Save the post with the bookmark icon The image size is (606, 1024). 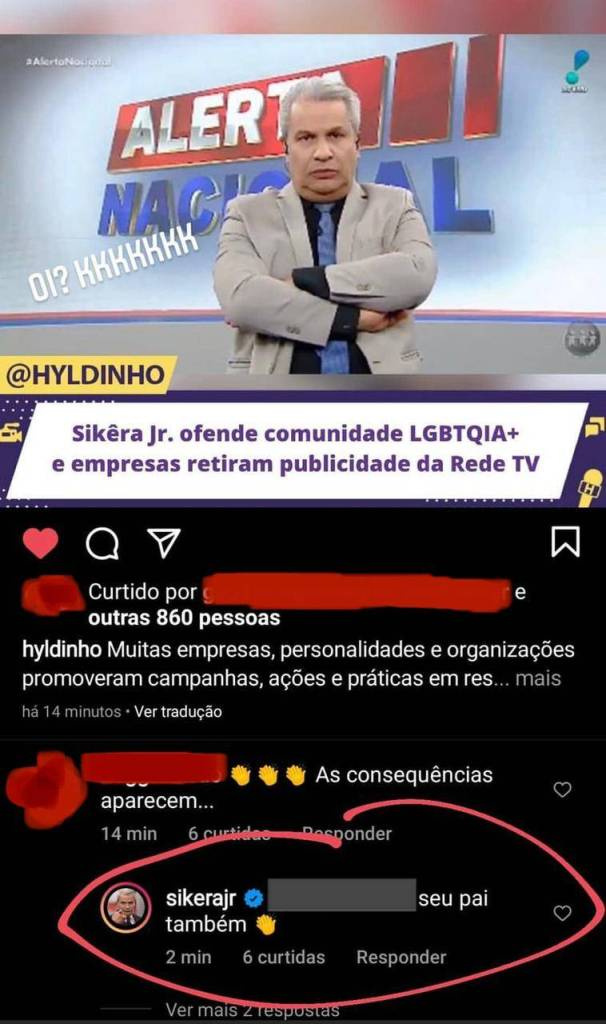(565, 542)
